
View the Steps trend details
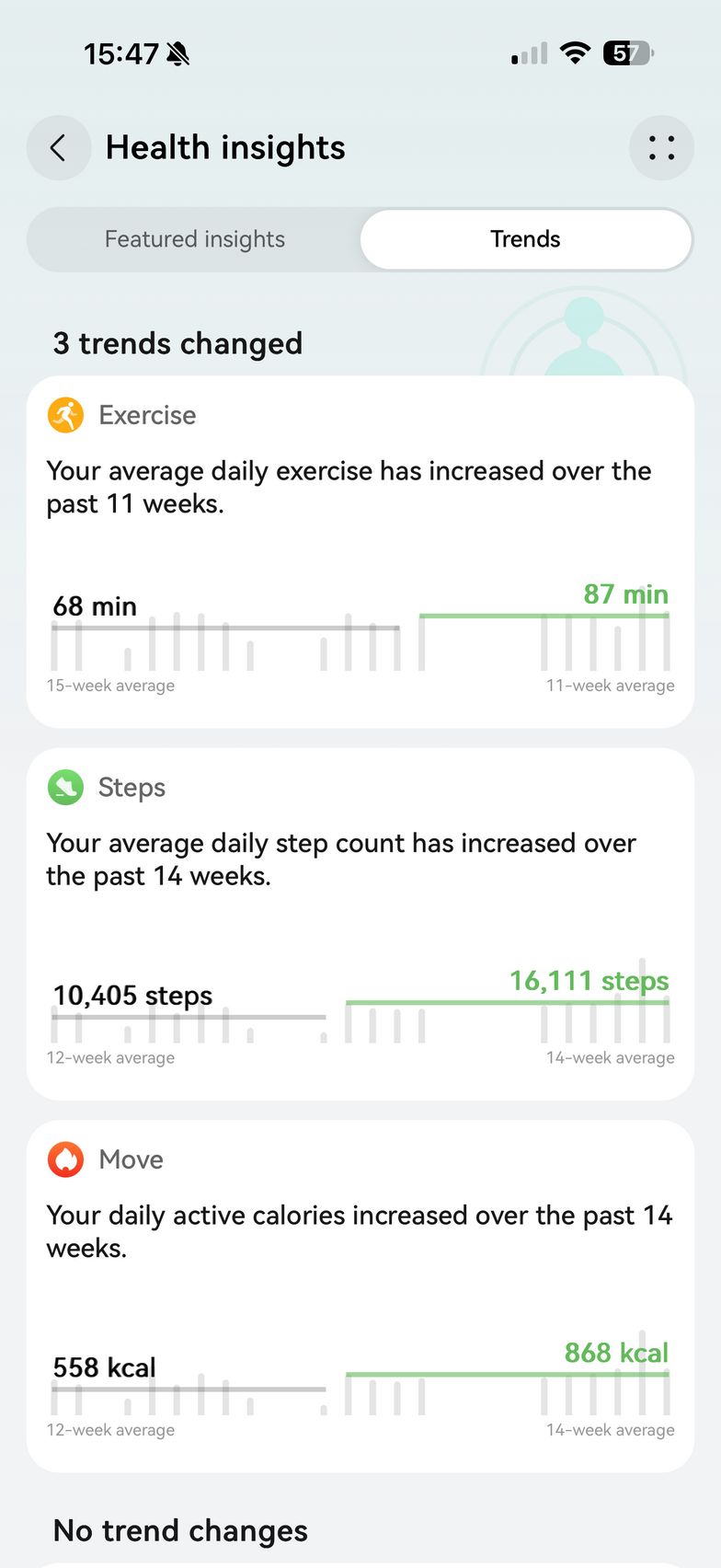tap(360, 924)
